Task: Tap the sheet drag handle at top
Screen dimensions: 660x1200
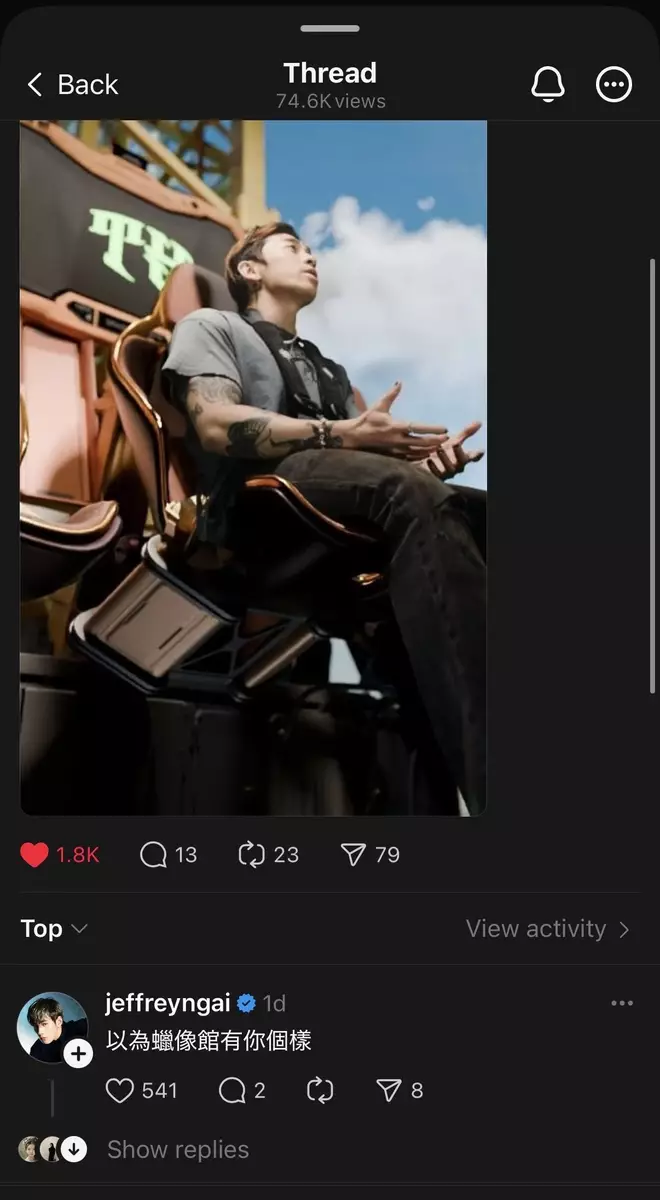Action: (330, 28)
